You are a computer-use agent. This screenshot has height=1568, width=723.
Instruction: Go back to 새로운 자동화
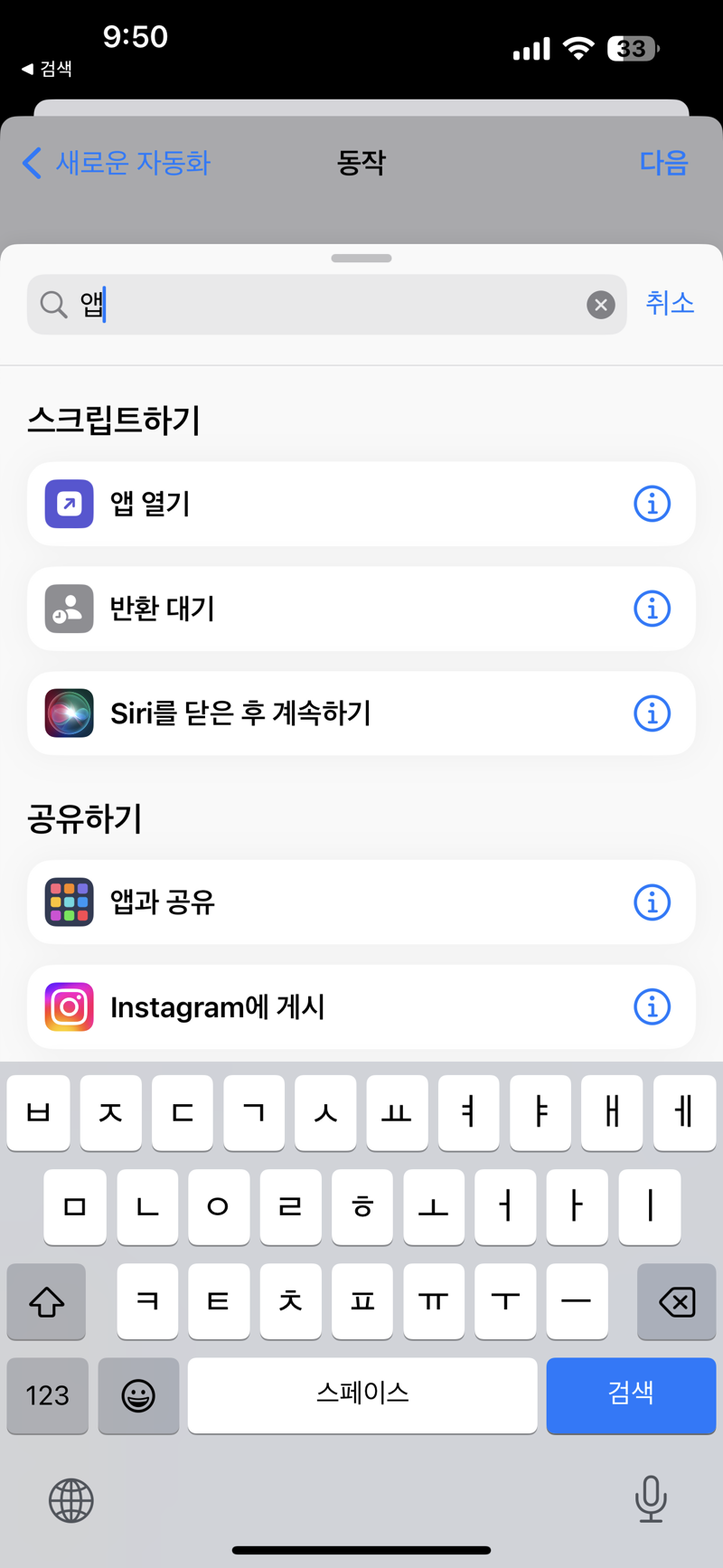point(117,163)
